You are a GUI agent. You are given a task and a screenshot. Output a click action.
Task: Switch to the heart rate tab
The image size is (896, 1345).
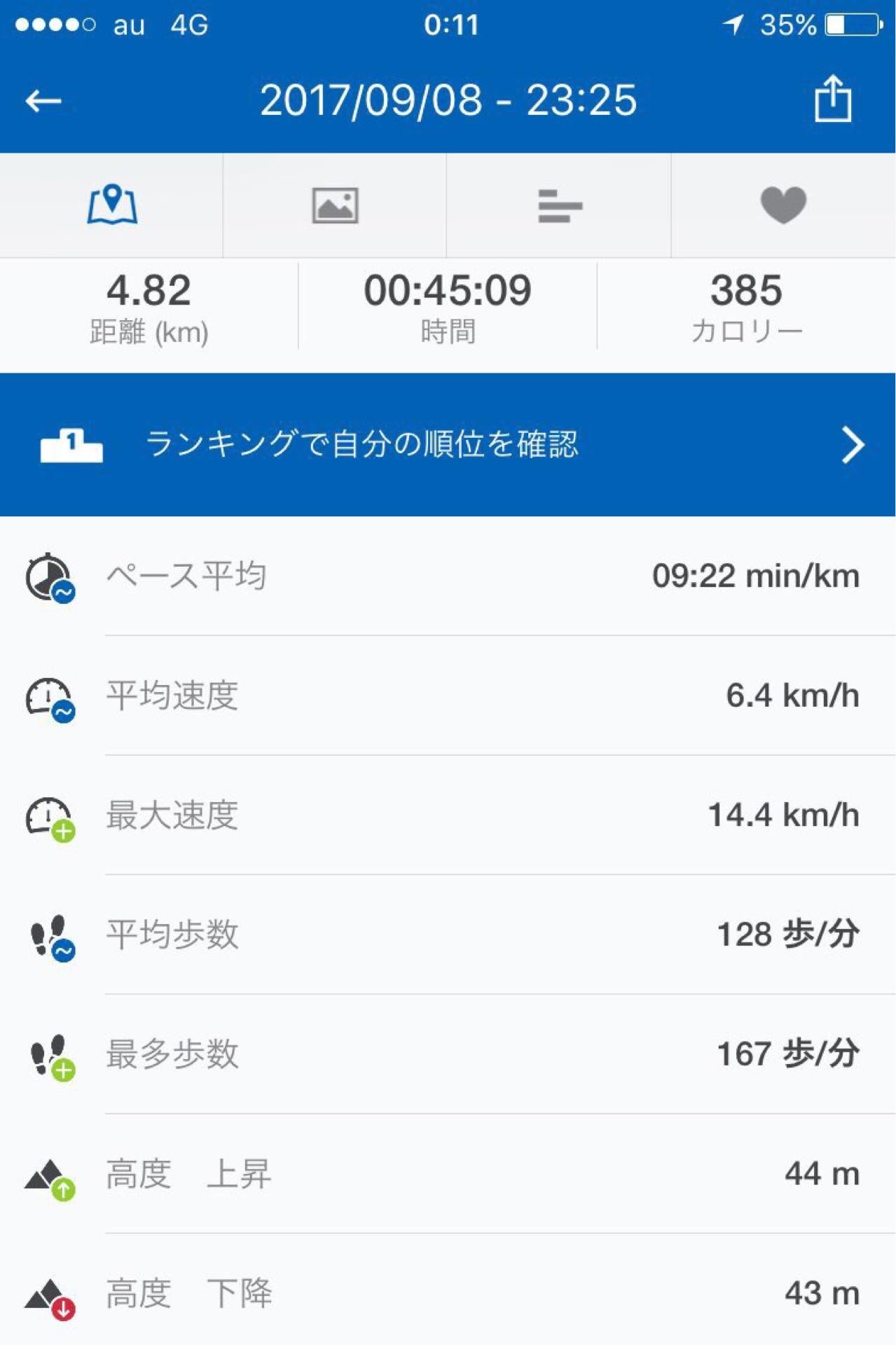(x=783, y=205)
